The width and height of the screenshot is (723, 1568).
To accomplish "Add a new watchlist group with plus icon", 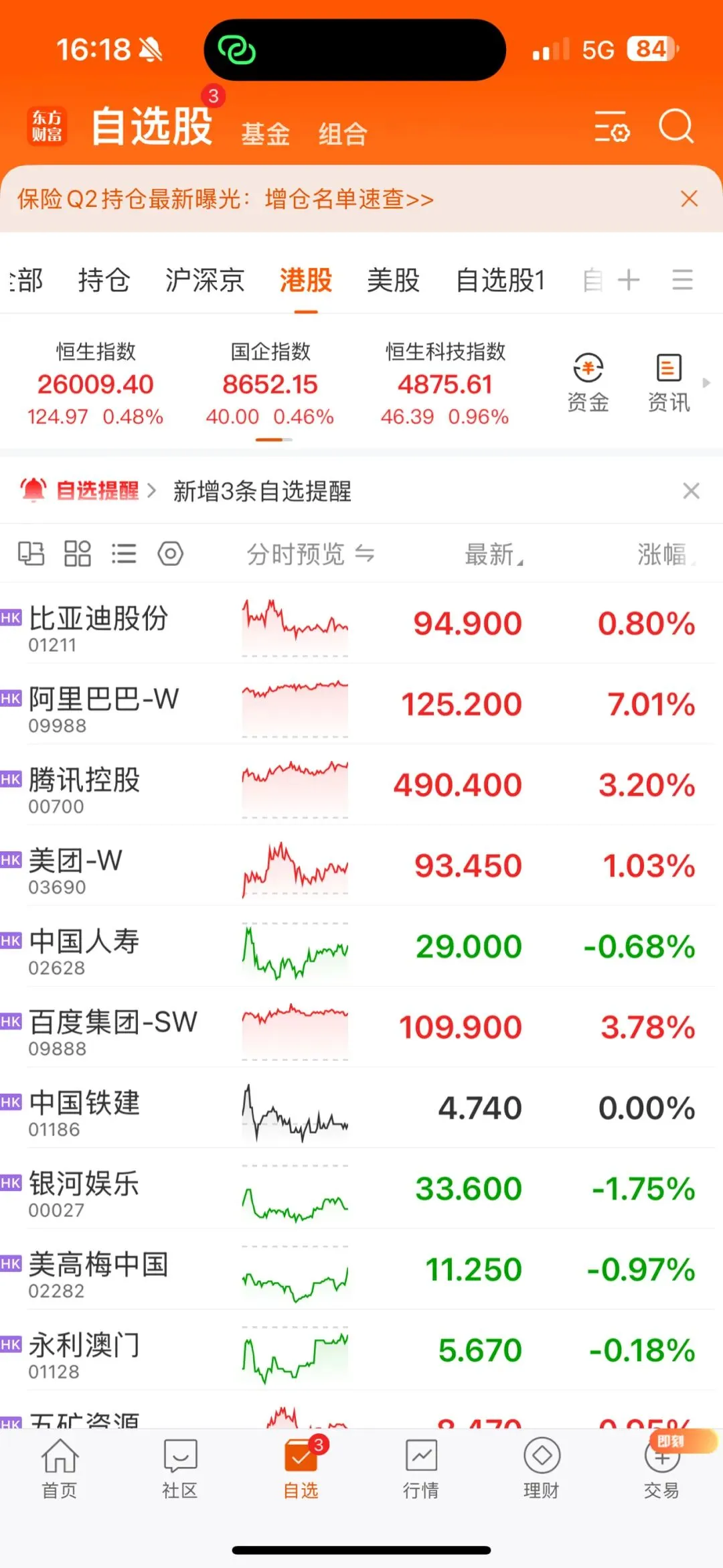I will tap(628, 279).
